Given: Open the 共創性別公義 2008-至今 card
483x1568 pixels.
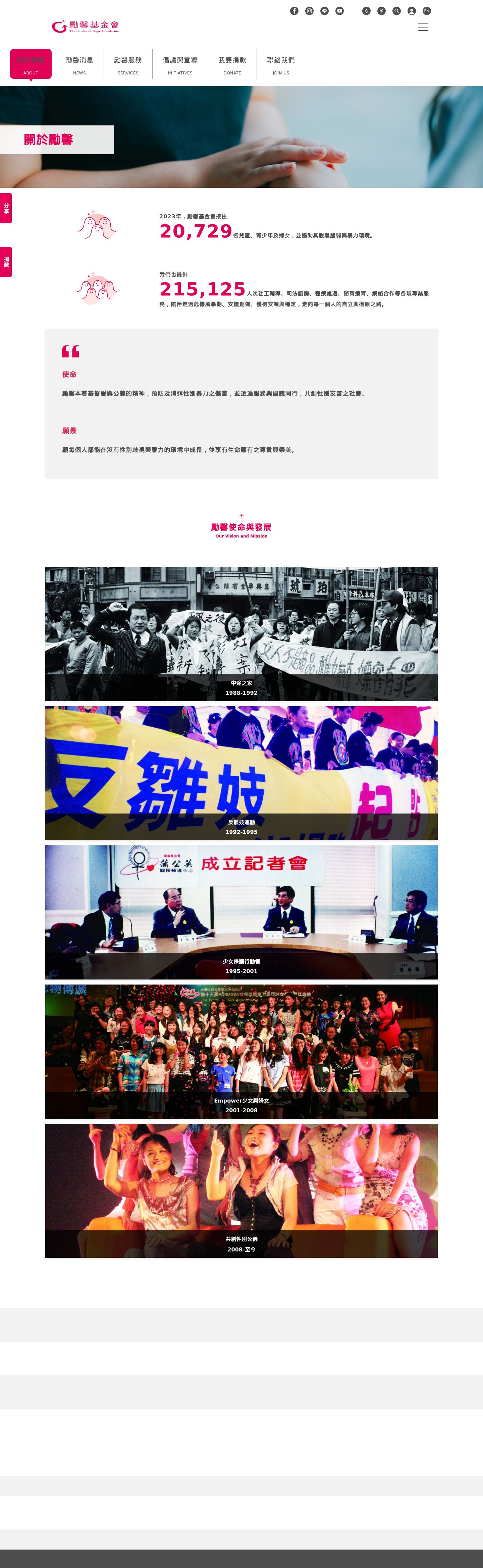Looking at the screenshot, I should tap(241, 1190).
